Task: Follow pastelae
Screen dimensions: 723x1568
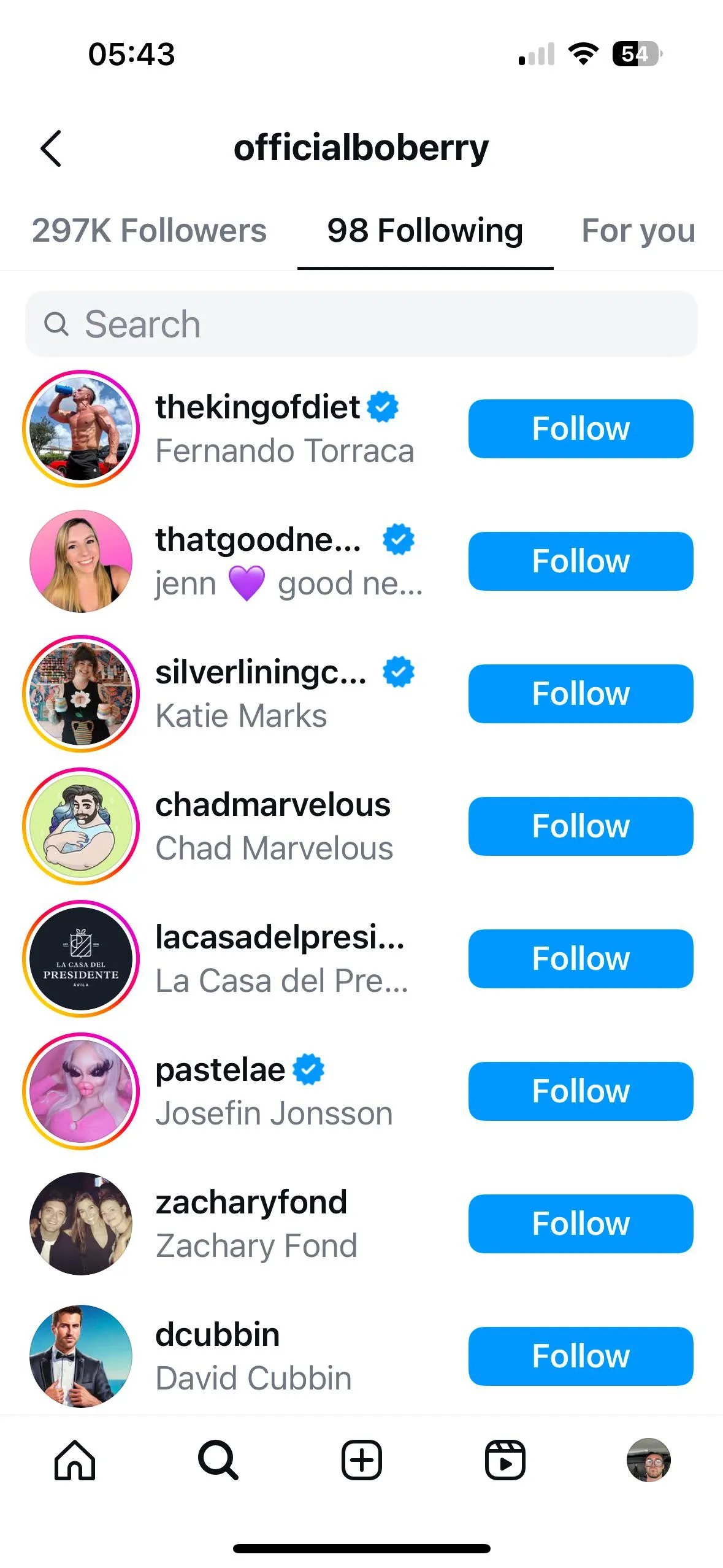Action: click(x=580, y=1091)
